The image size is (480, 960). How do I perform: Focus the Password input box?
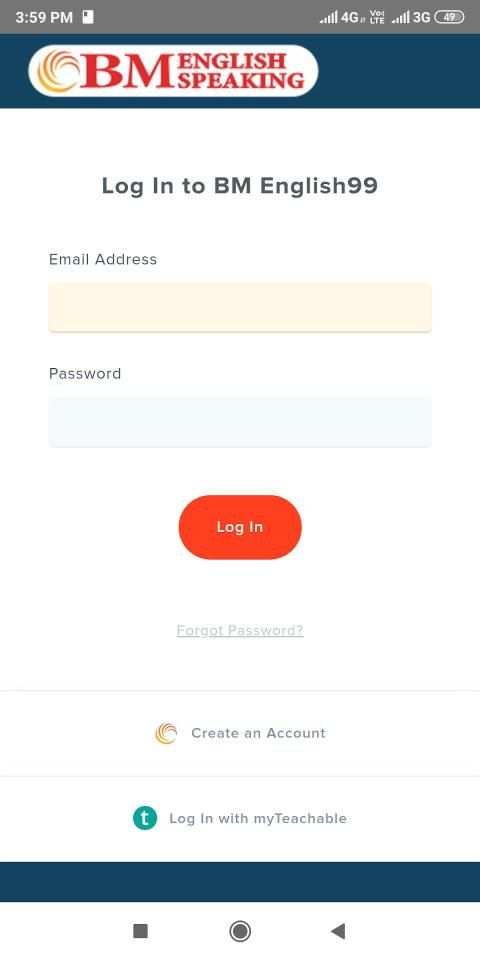click(240, 422)
